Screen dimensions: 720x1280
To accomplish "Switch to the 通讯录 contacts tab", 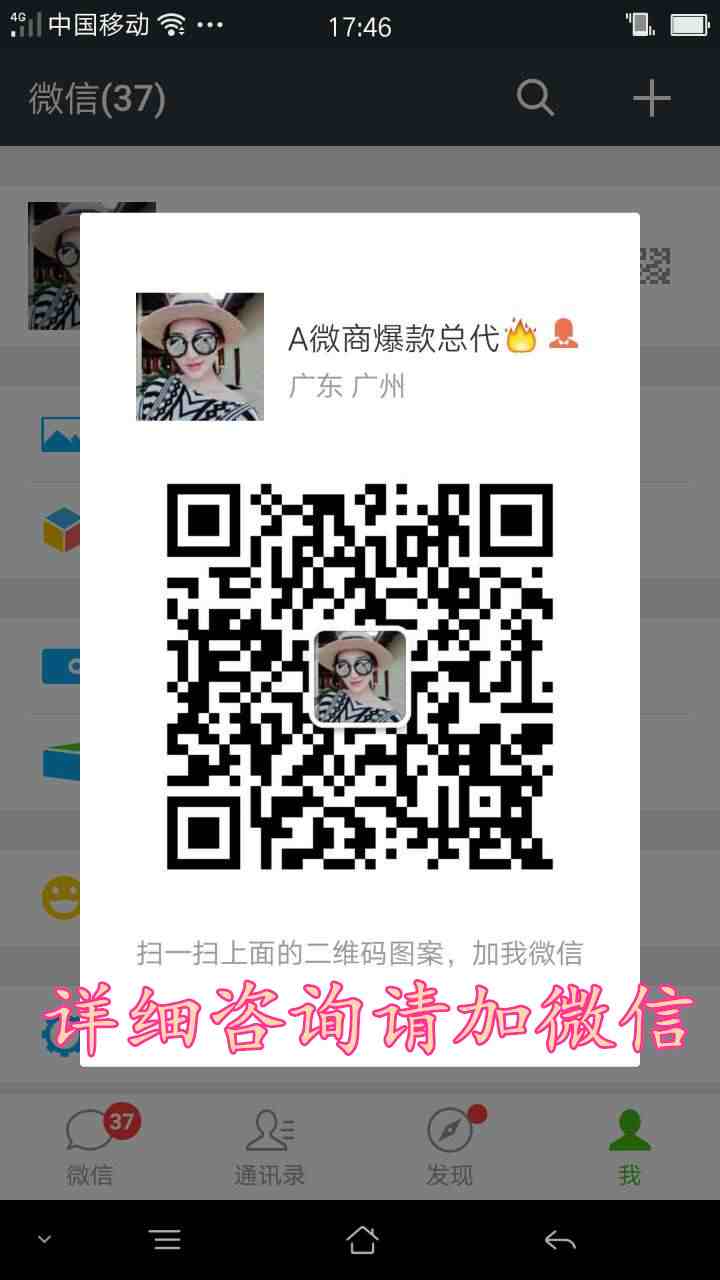I will (x=270, y=1146).
